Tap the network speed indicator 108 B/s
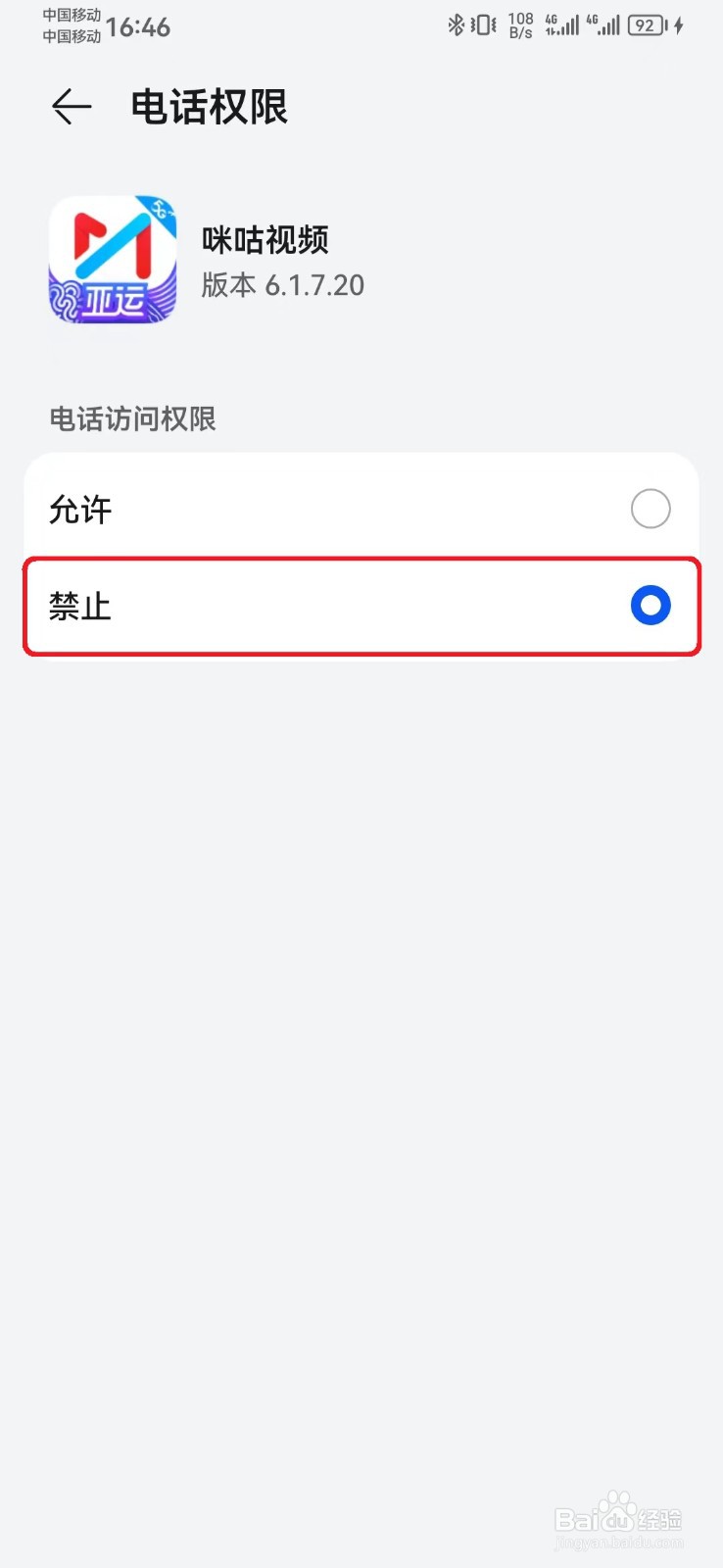 [520, 24]
